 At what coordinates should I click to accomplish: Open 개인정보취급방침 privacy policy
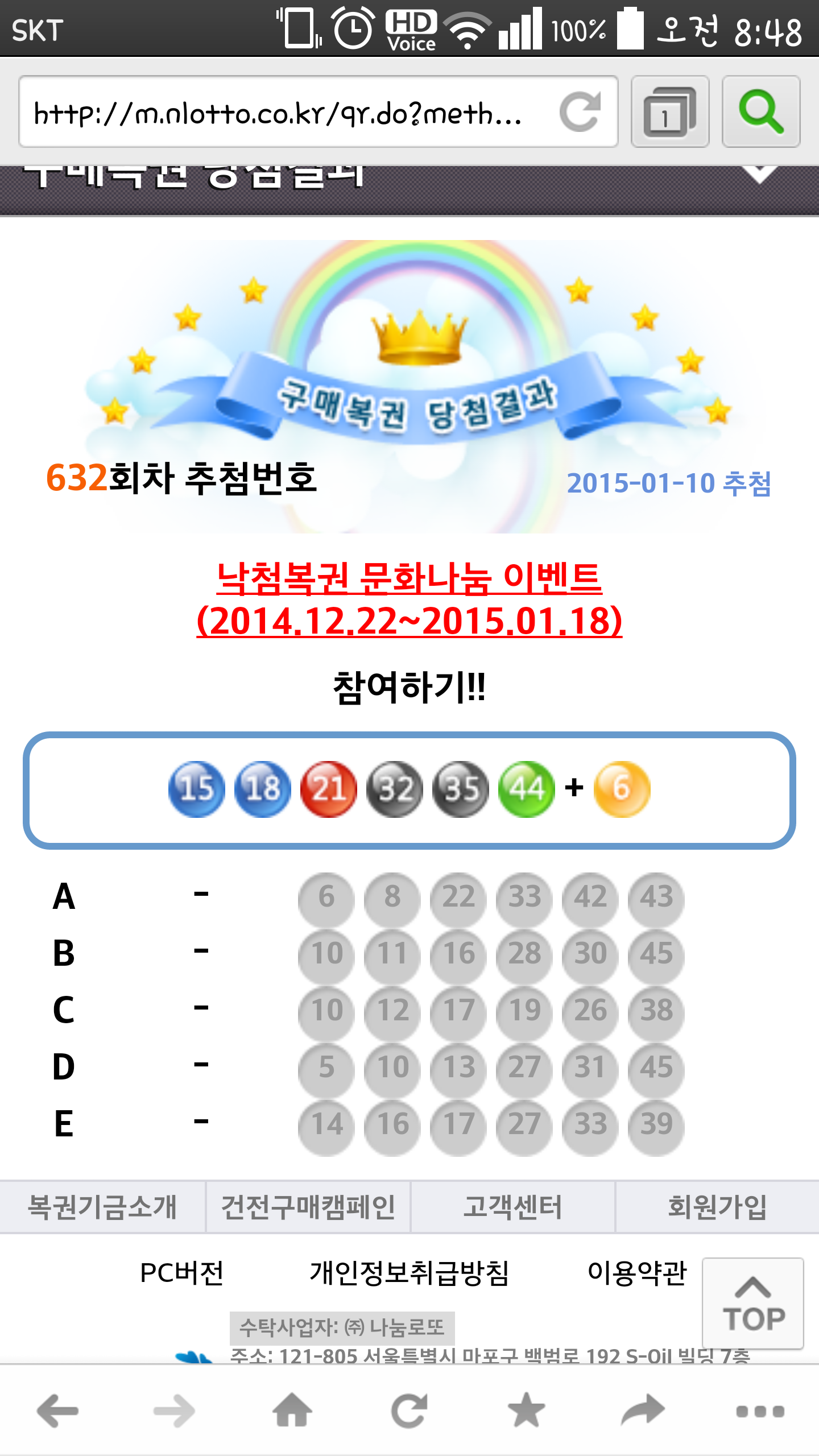pos(409,1273)
